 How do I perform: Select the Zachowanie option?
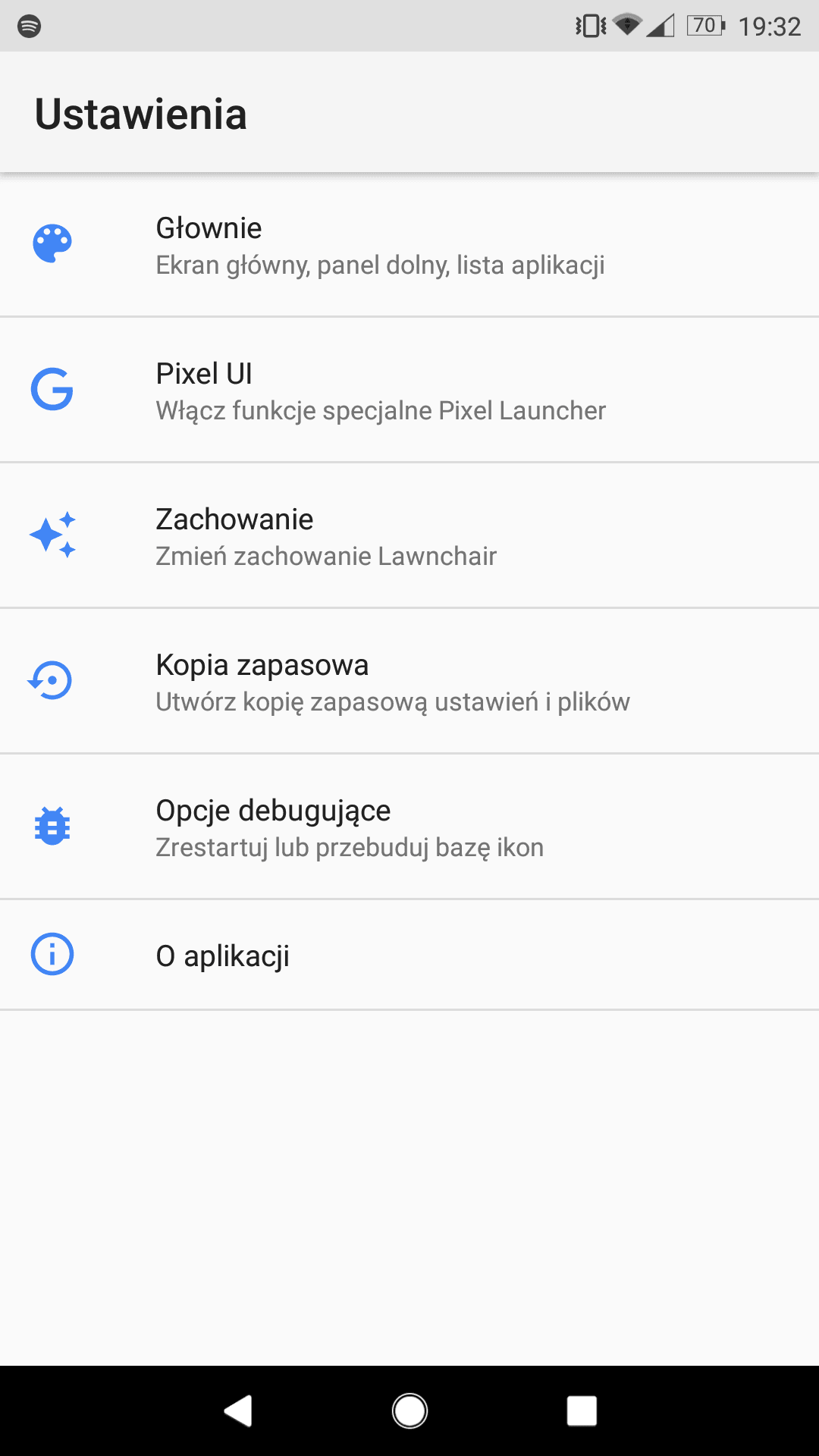tap(409, 535)
